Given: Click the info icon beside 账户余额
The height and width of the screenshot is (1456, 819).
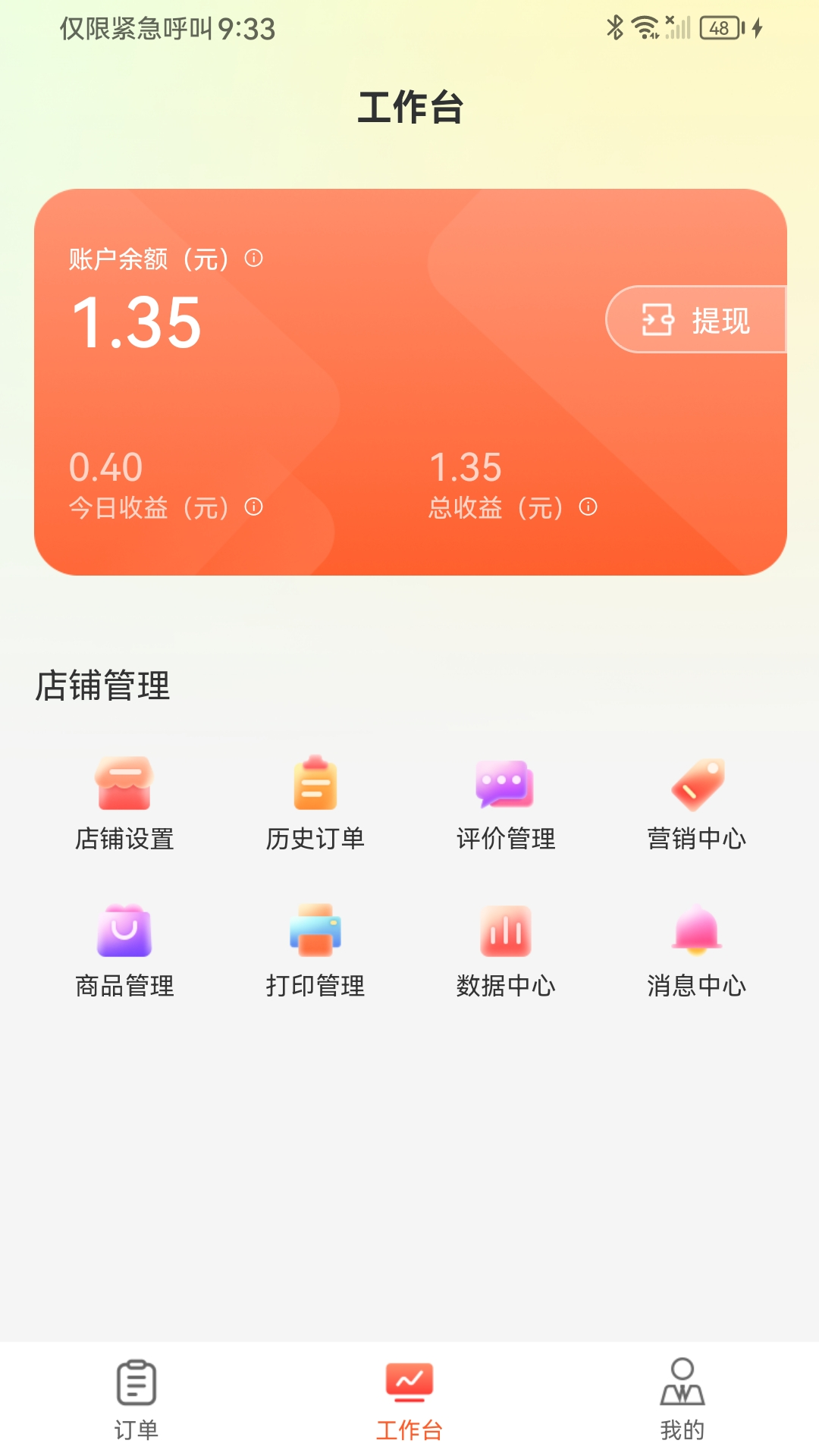Looking at the screenshot, I should (x=252, y=258).
